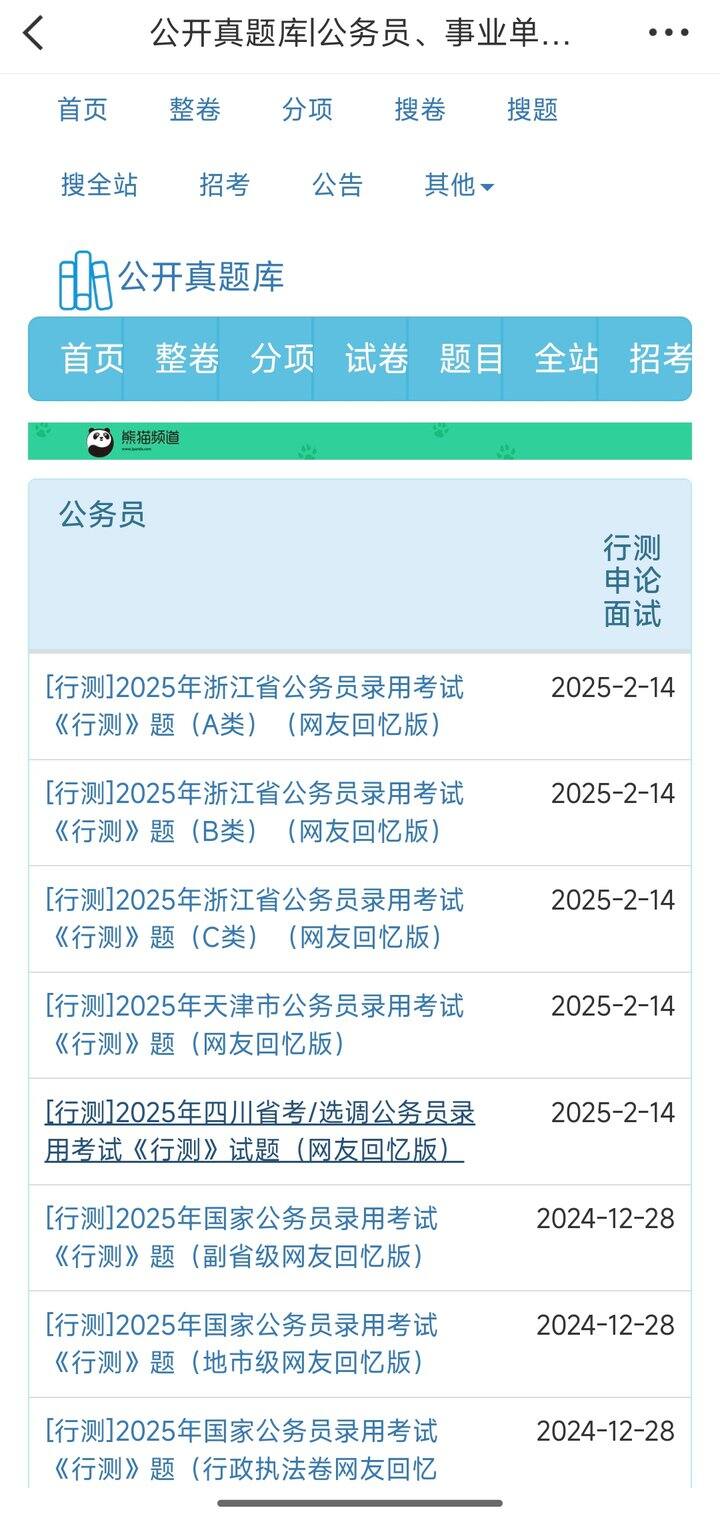Open the 全站 tab in blue bar
720x1518 pixels.
click(566, 358)
